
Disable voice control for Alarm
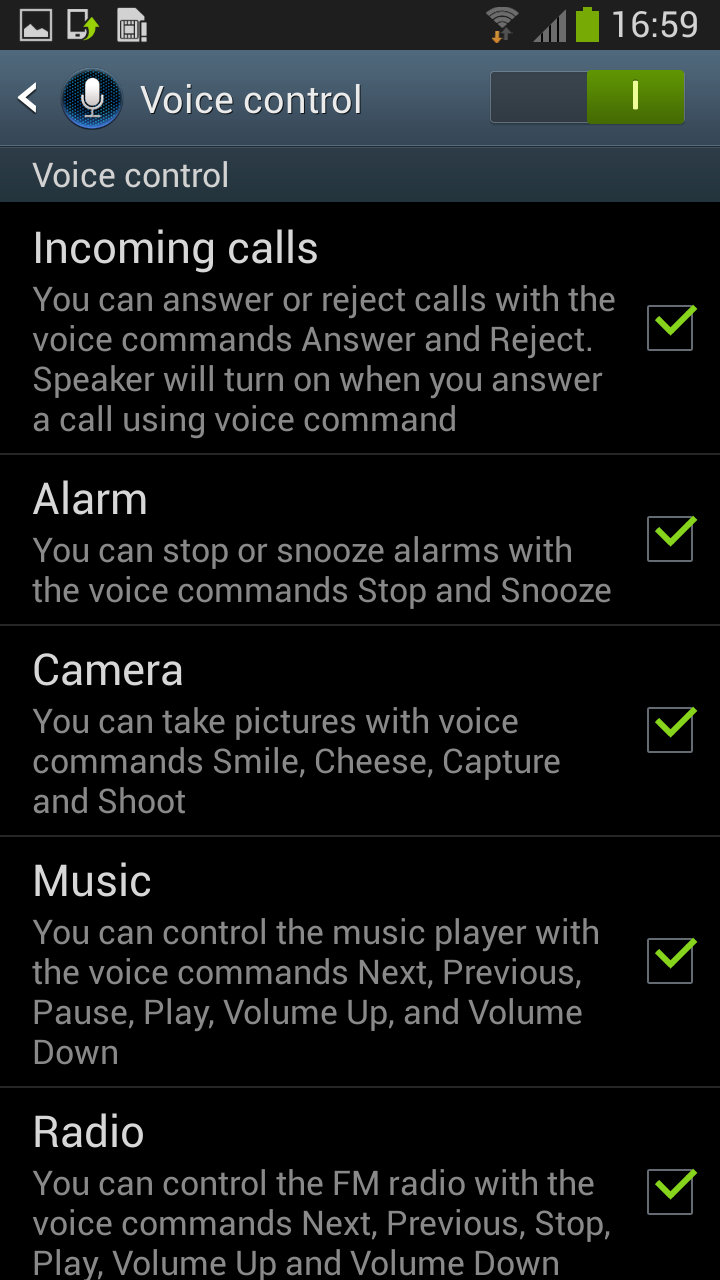(669, 539)
